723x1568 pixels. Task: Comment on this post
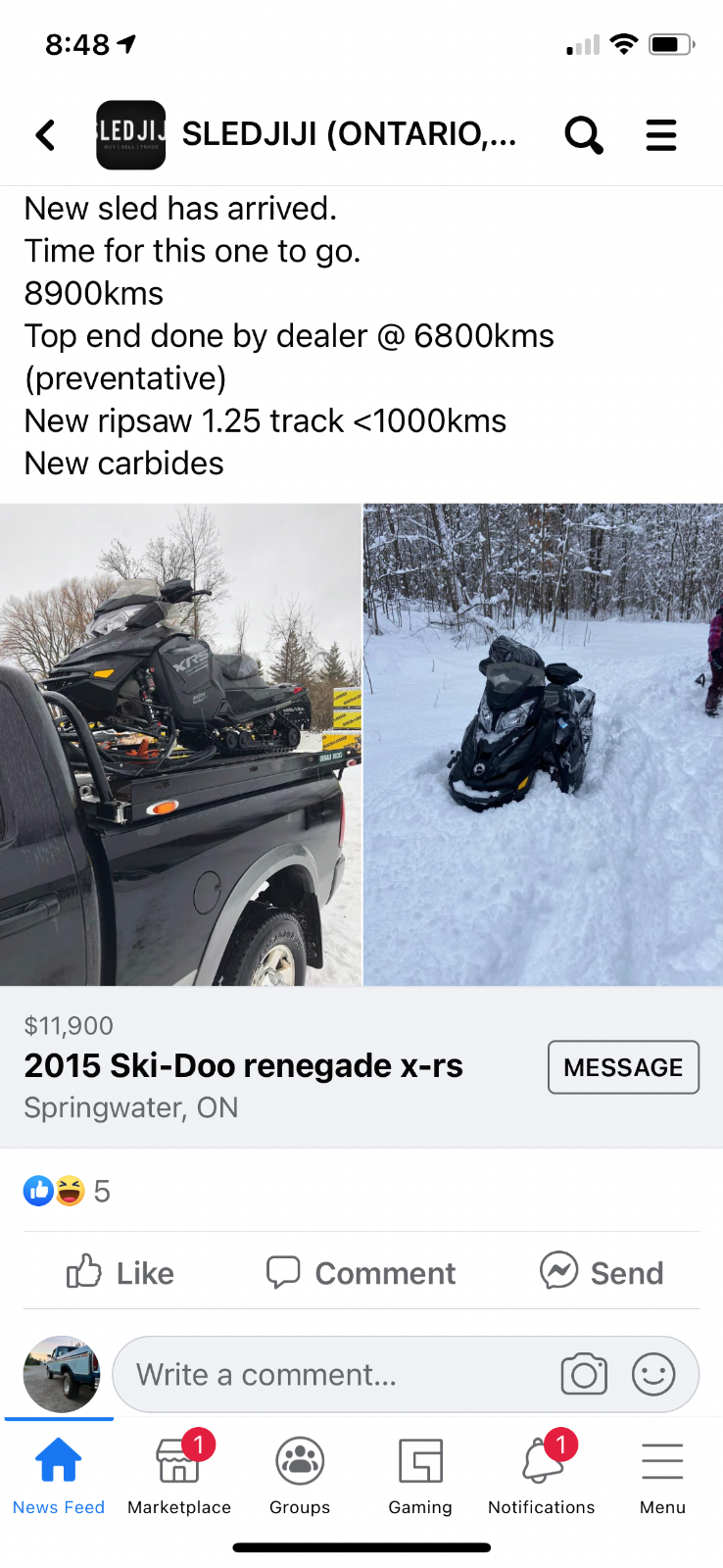pos(361,1272)
